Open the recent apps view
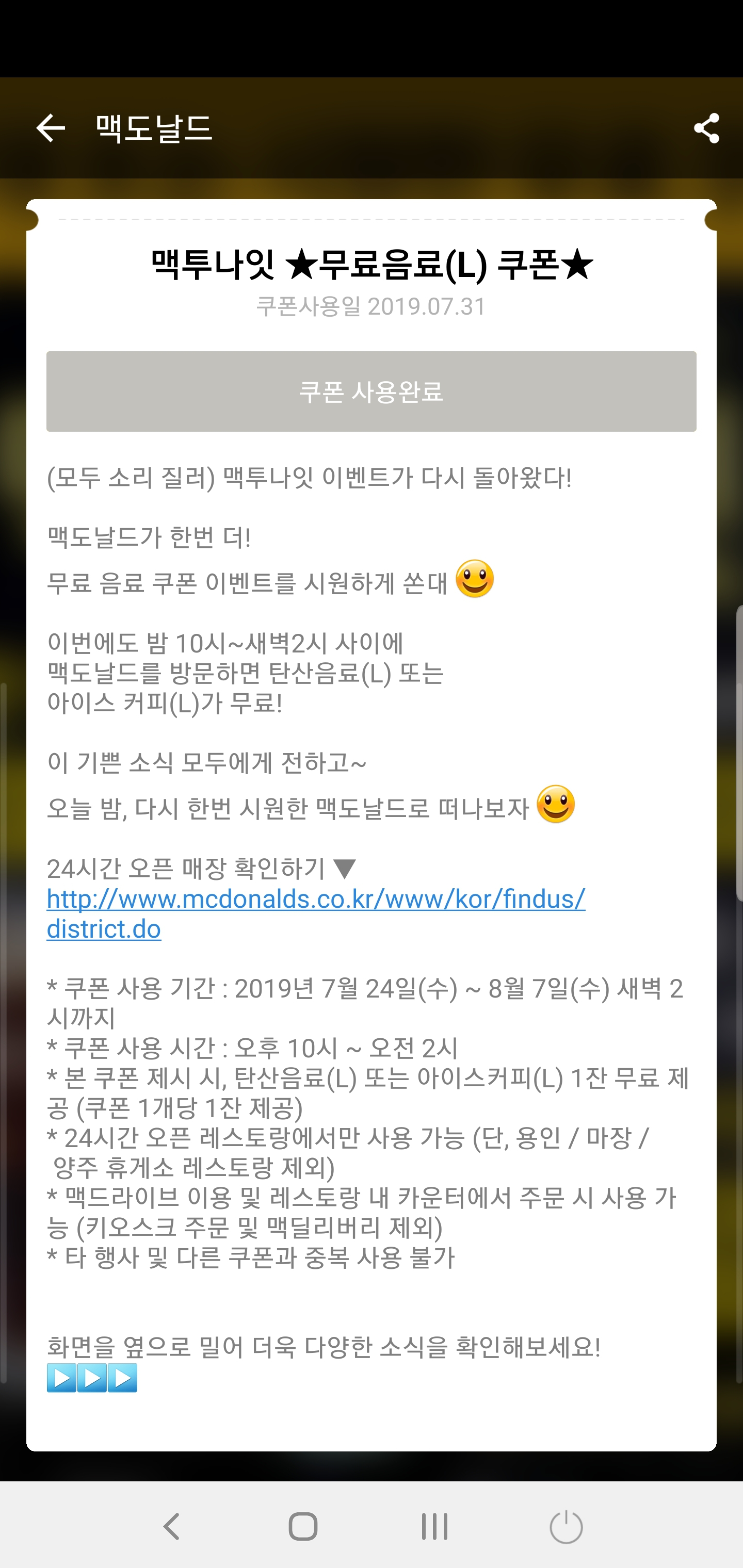The image size is (743, 1568). click(x=435, y=1527)
